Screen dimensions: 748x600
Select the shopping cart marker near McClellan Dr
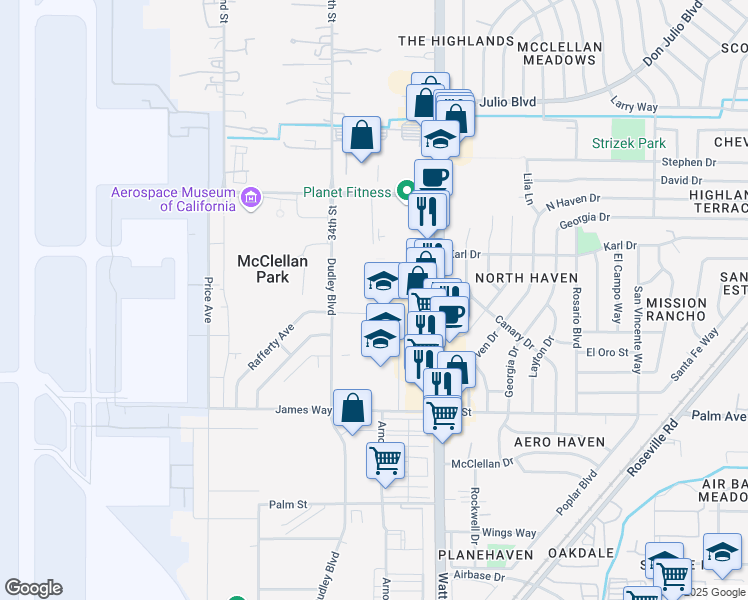pyautogui.click(x=385, y=461)
